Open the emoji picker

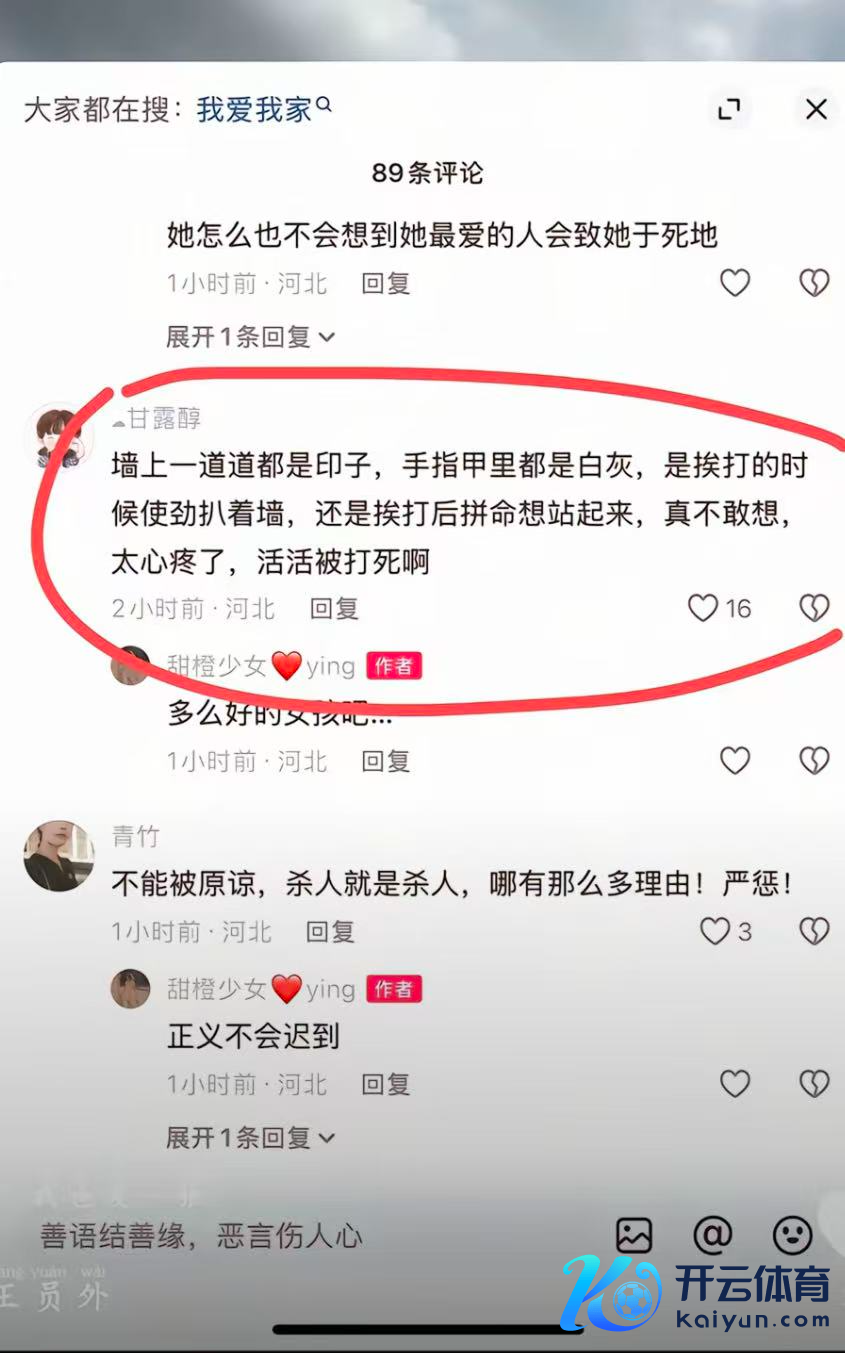pyautogui.click(x=792, y=1236)
